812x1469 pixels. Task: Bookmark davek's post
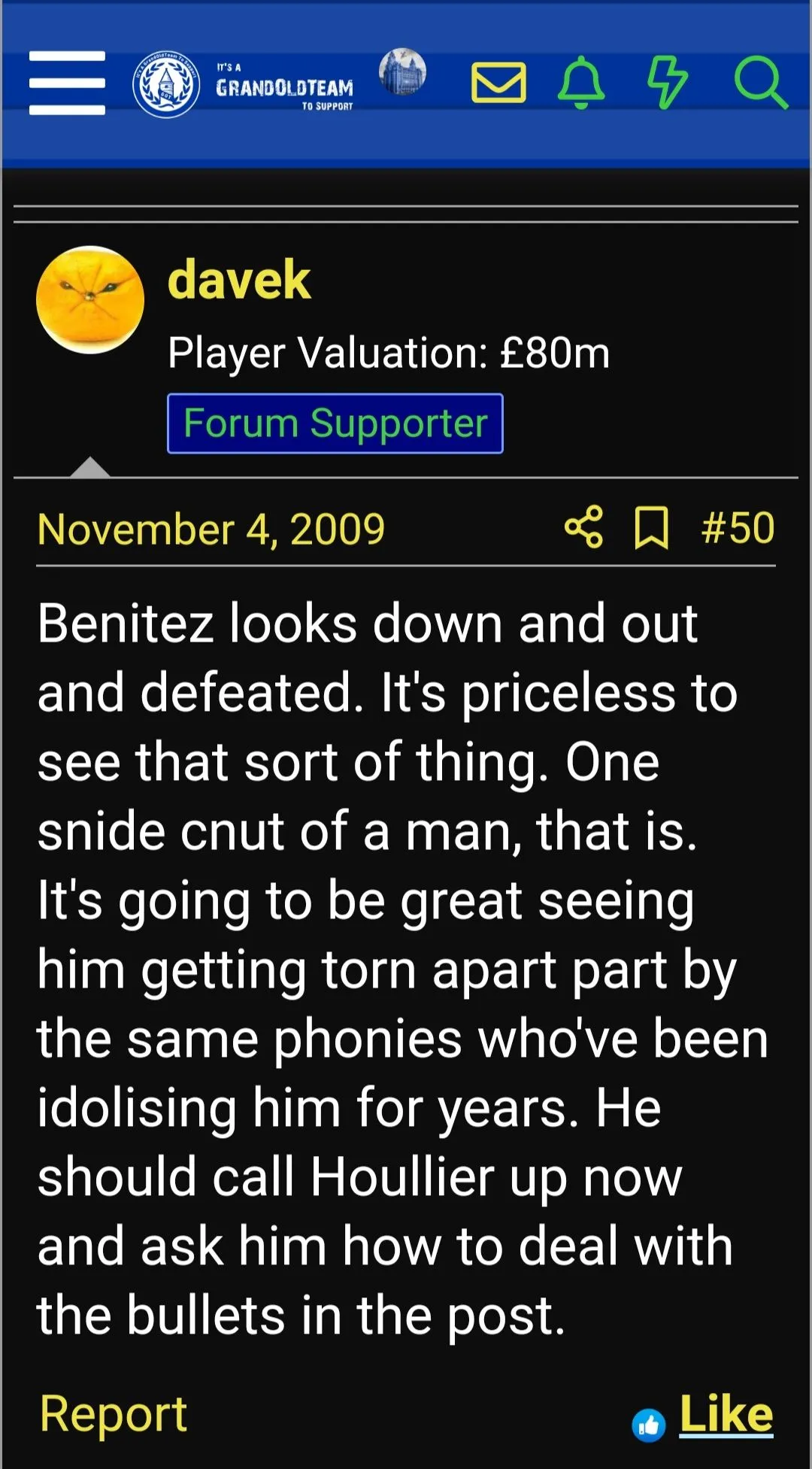click(651, 527)
